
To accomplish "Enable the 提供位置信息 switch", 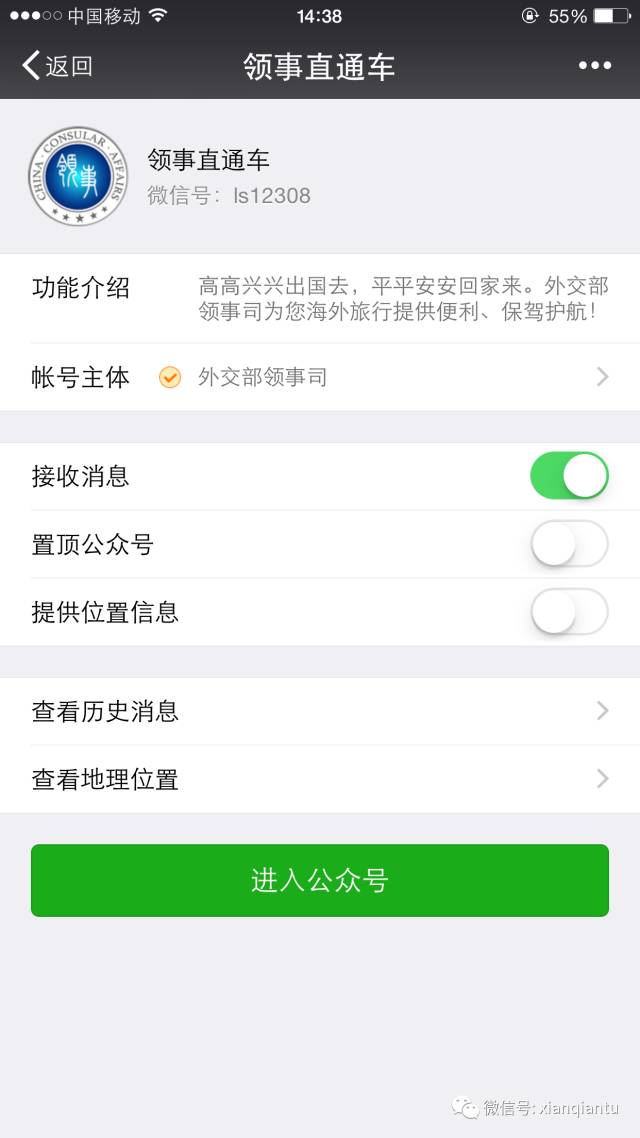I will click(569, 612).
